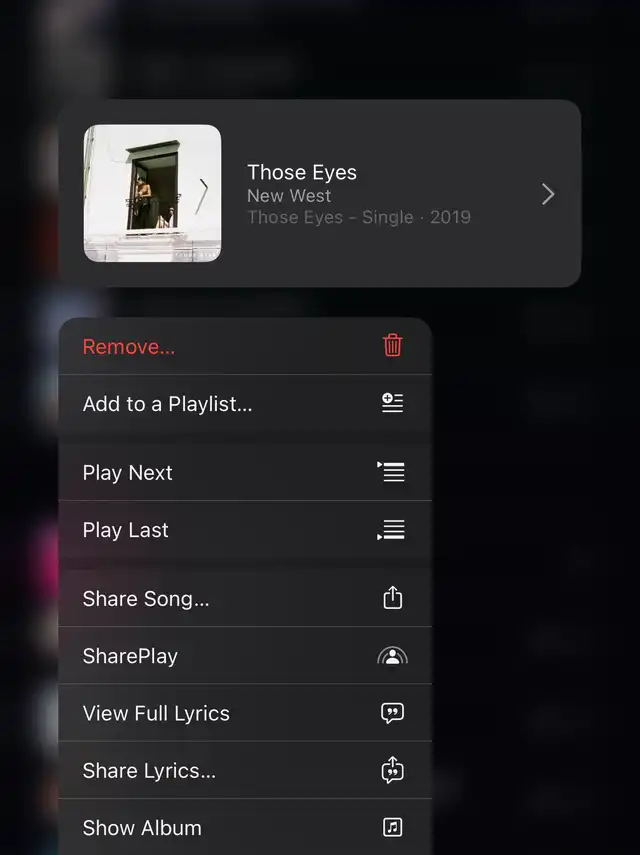The height and width of the screenshot is (855, 640).
Task: Select Remove... from the menu
Action: click(244, 347)
